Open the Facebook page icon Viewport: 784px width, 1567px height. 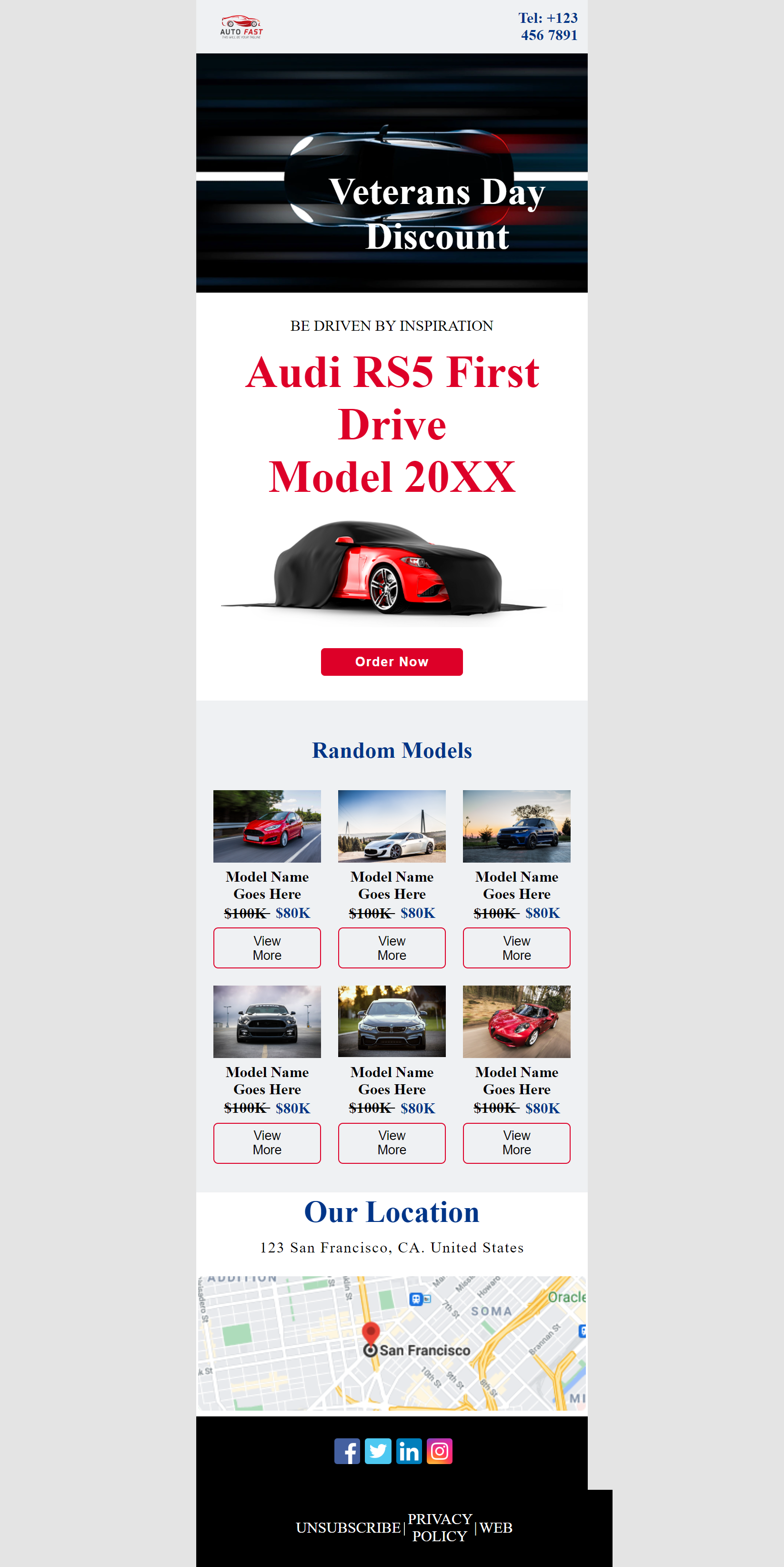pos(347,1451)
